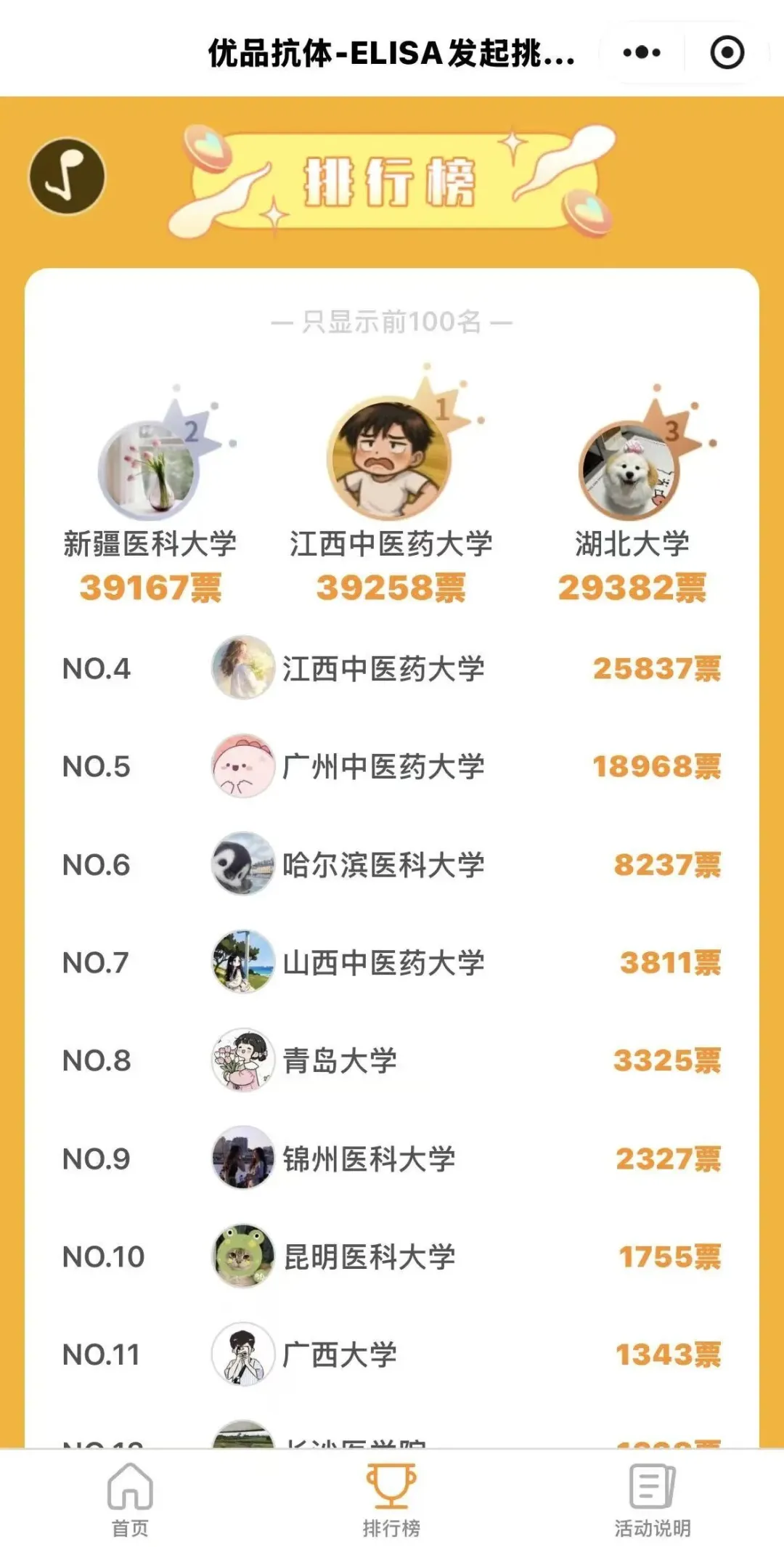Image resolution: width=784 pixels, height=1547 pixels.
Task: Open the mini program more options menu
Action: [x=642, y=53]
